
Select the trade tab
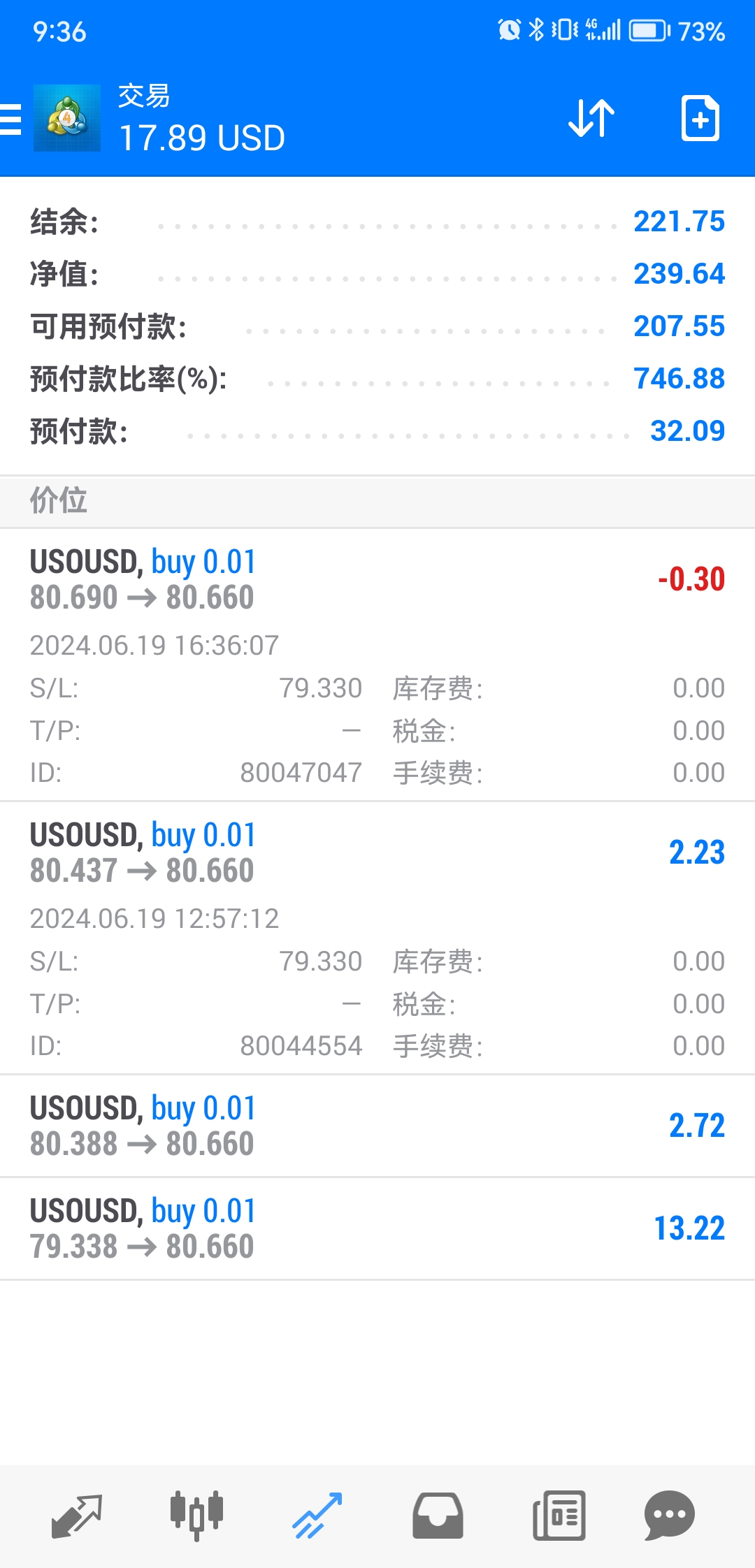pos(317,1516)
